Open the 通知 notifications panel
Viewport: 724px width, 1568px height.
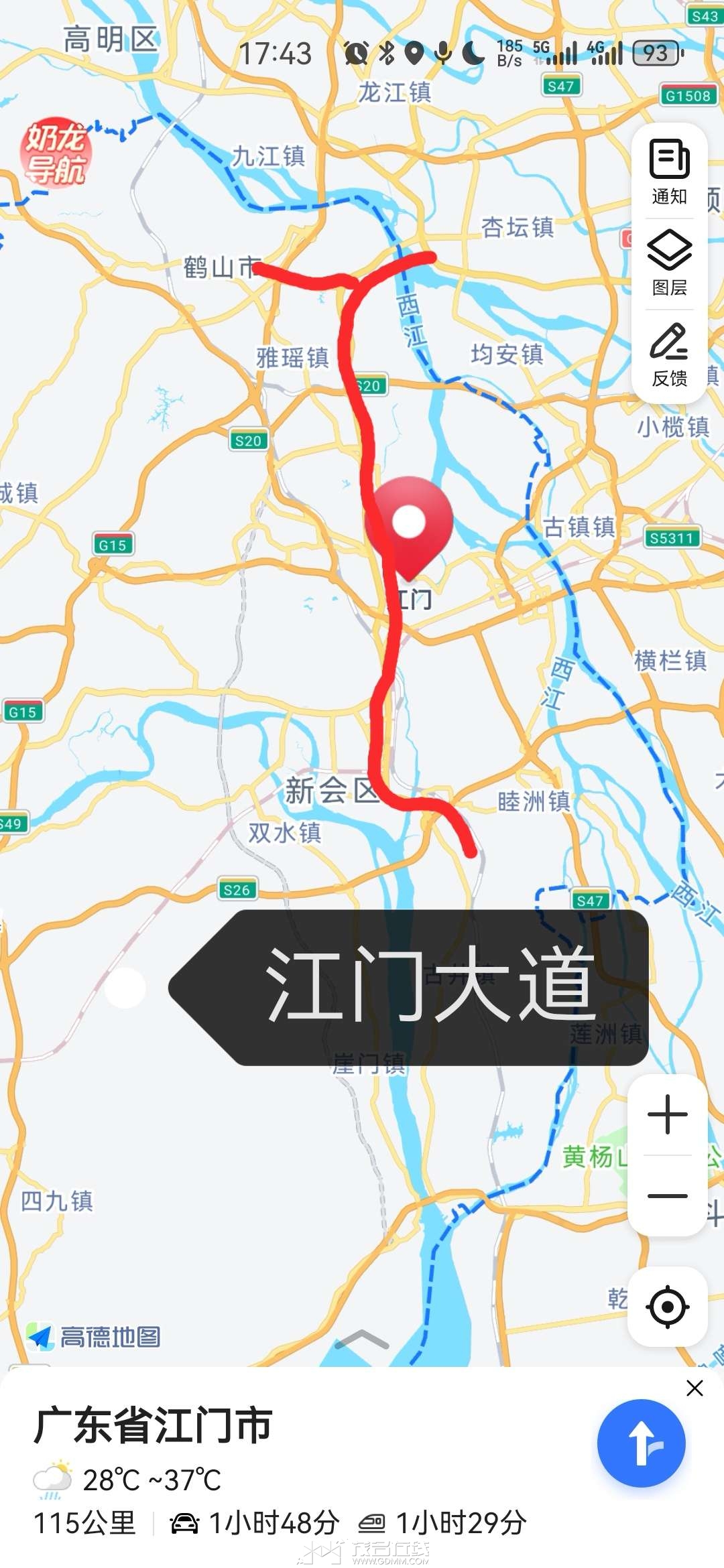coord(669,172)
